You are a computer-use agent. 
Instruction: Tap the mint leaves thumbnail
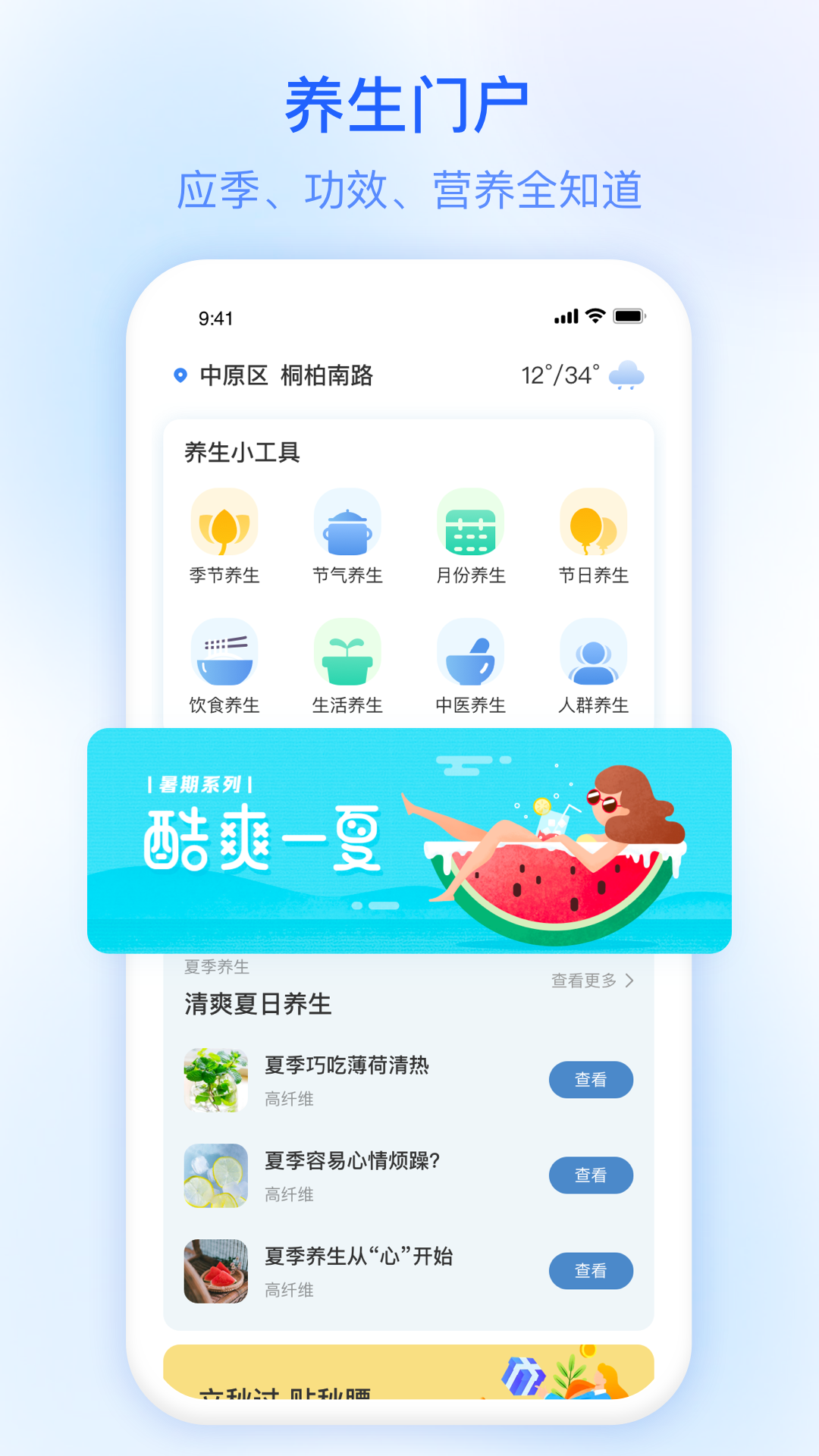pos(215,1079)
